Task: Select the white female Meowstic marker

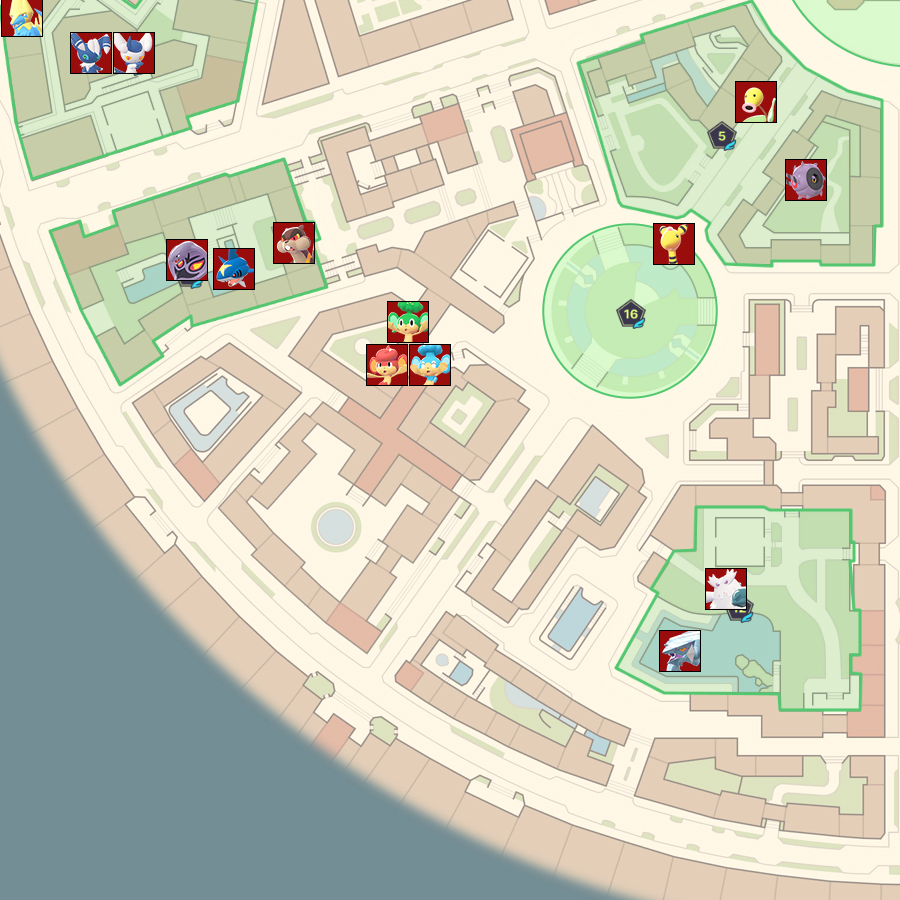Action: (x=134, y=53)
